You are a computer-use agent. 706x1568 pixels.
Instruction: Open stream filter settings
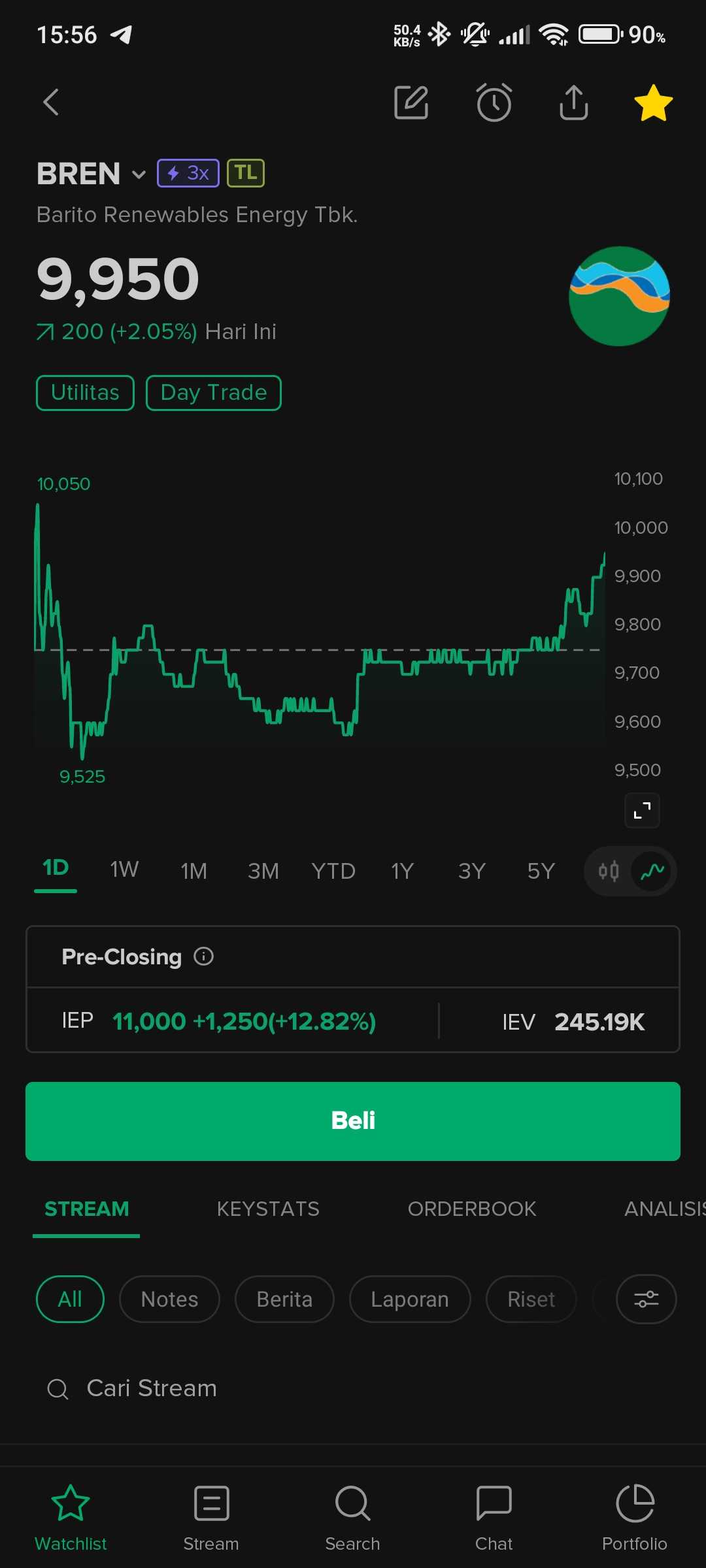[646, 1299]
